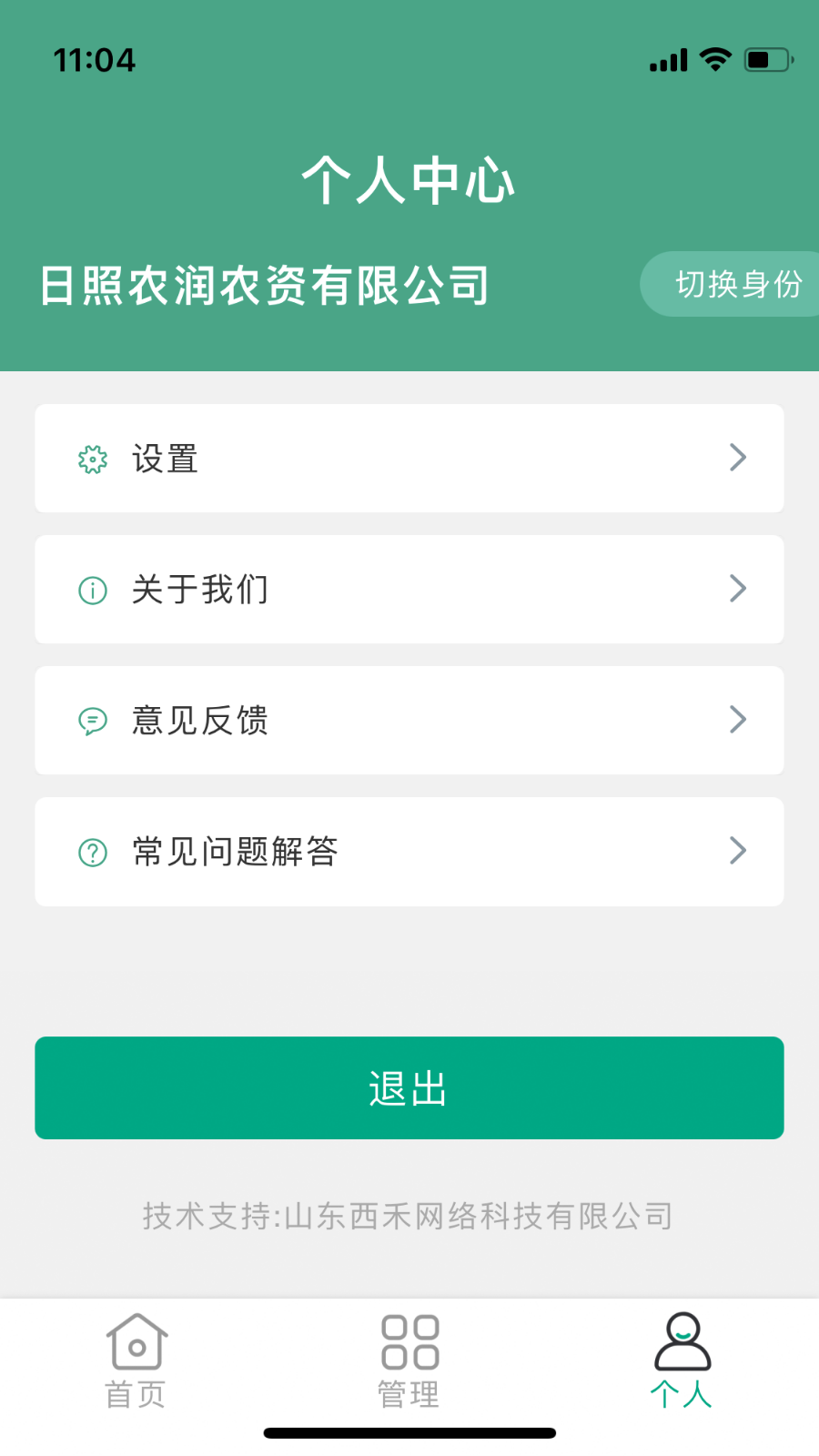Tap the gear icon beside 设置

pos(92,460)
